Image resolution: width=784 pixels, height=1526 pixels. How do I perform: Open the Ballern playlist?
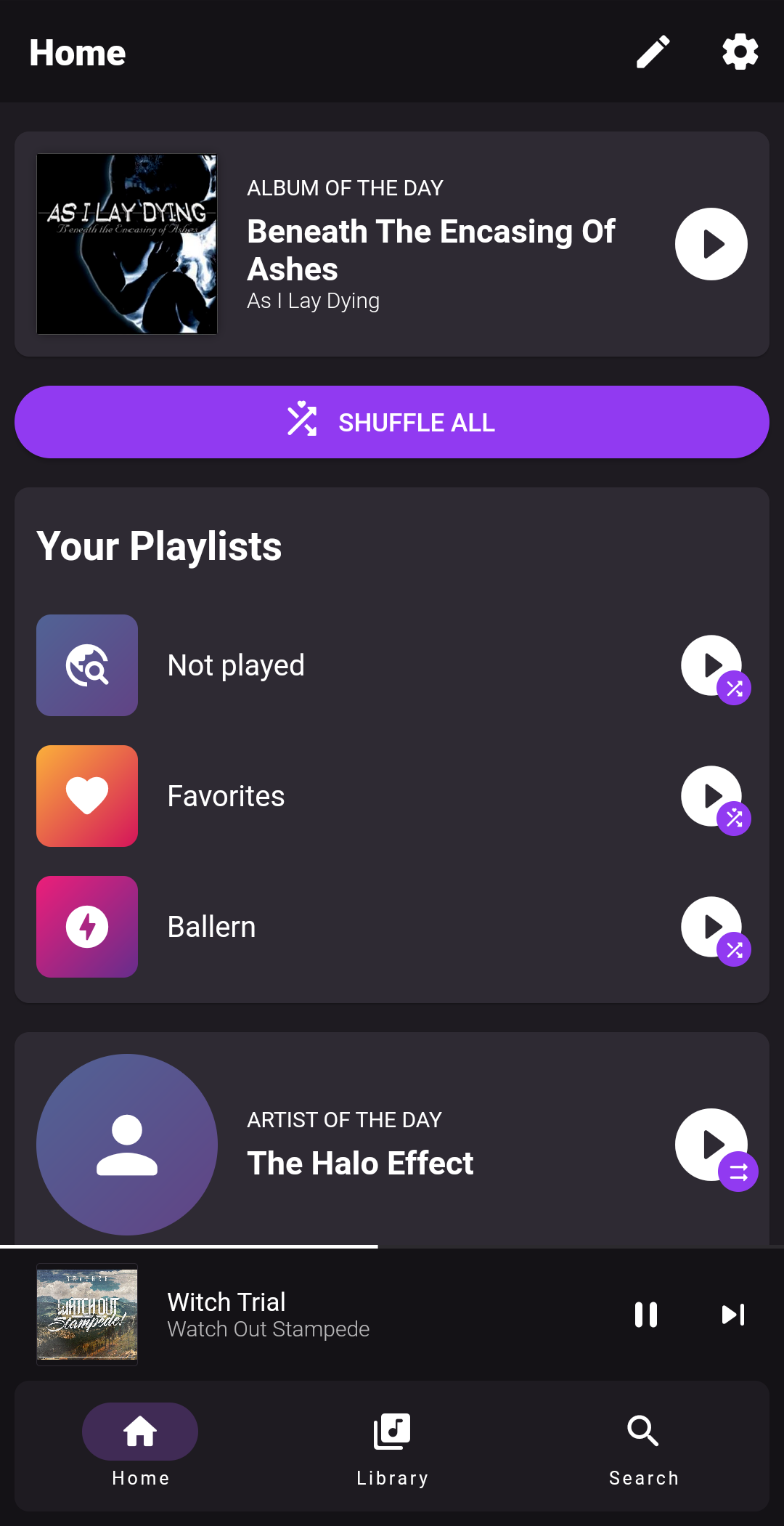coord(211,927)
